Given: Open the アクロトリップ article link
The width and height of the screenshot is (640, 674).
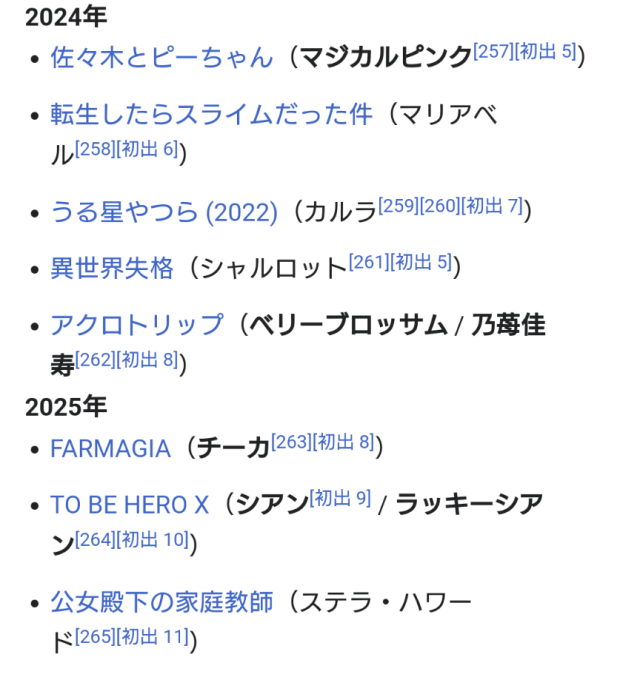Looking at the screenshot, I should click(137, 325).
